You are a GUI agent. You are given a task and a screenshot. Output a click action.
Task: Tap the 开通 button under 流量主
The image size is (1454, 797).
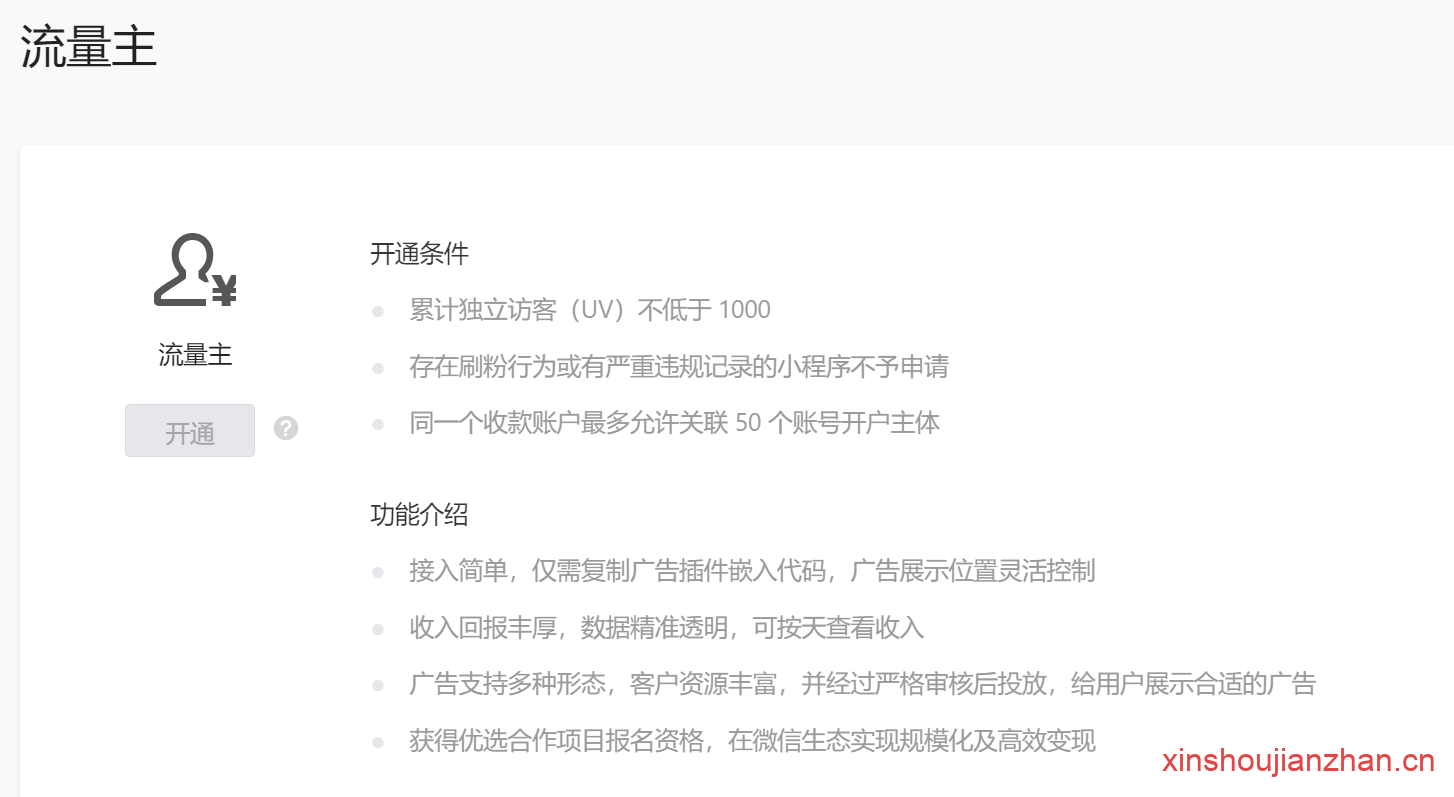coord(190,431)
